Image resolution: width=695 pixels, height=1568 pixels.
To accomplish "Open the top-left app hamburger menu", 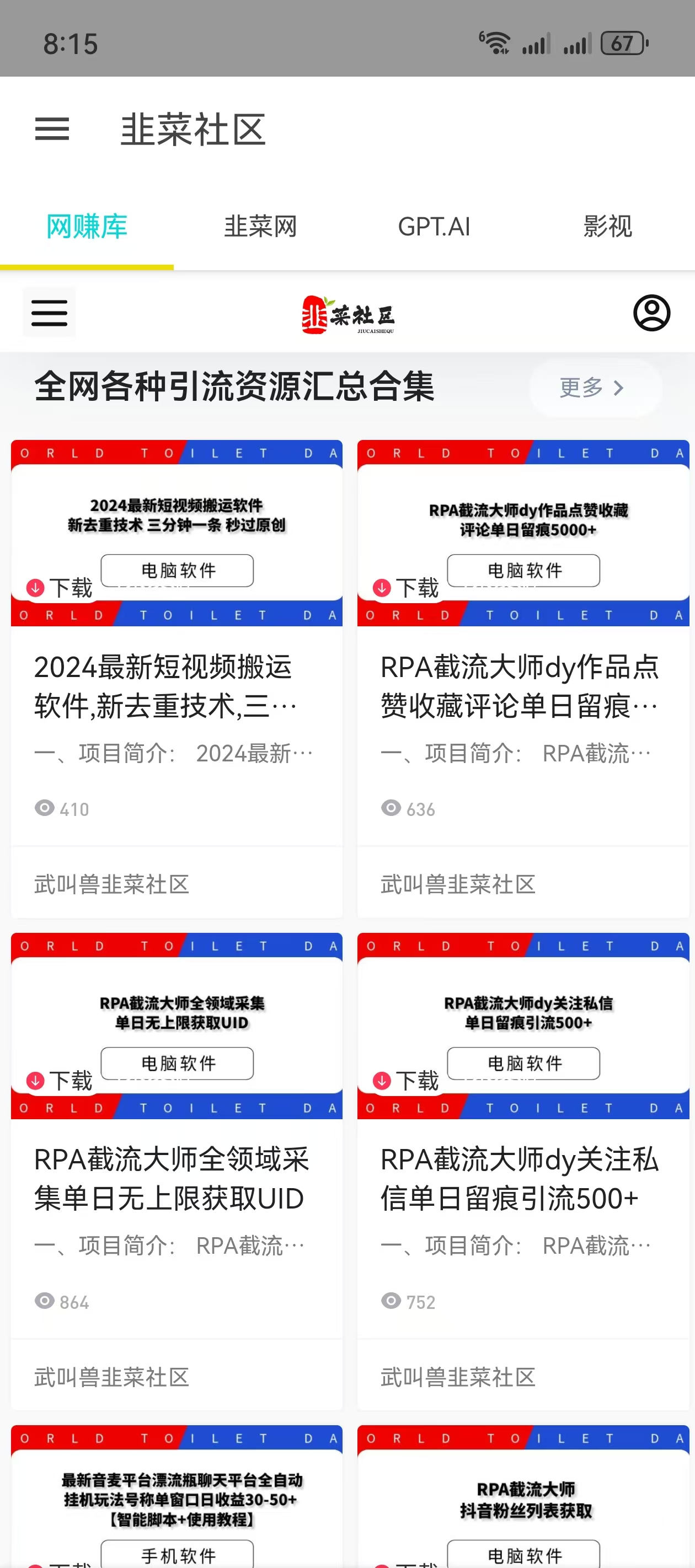I will (52, 129).
